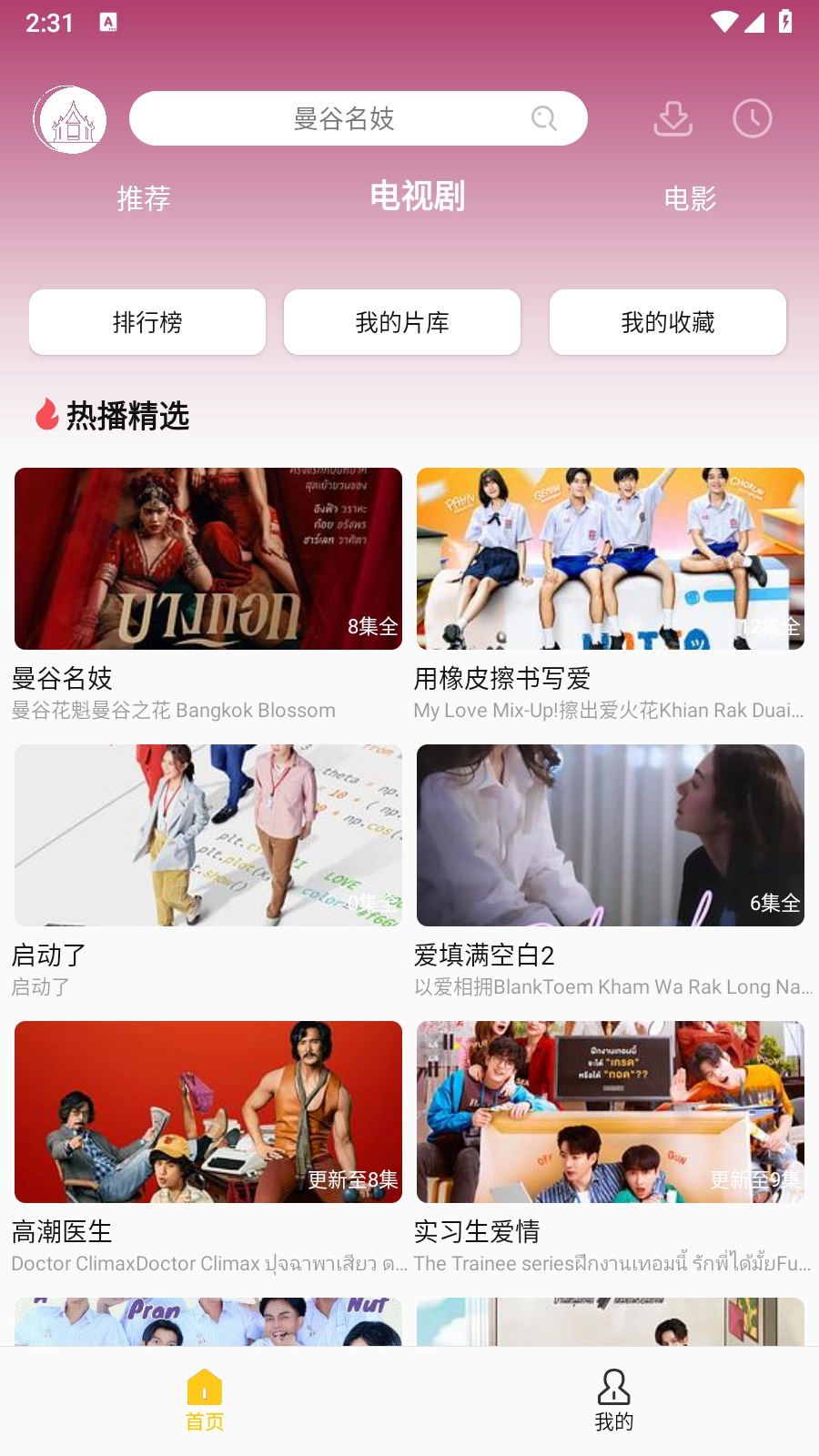Viewport: 819px width, 1456px height.
Task: Tap the temple avatar icon
Action: 70,119
